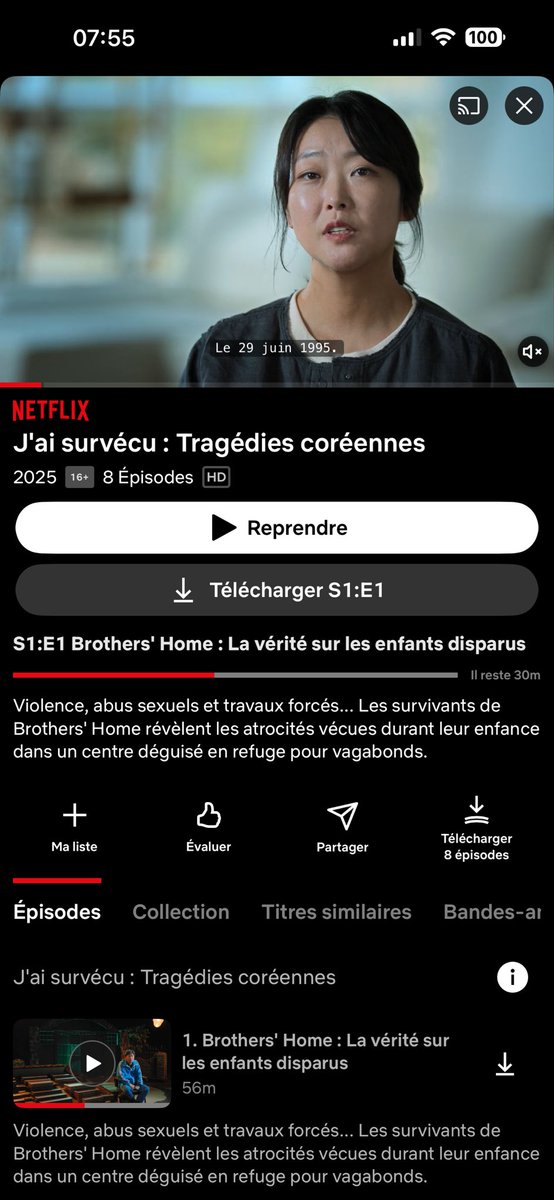Open the Bandes-annonces tab

(497, 912)
